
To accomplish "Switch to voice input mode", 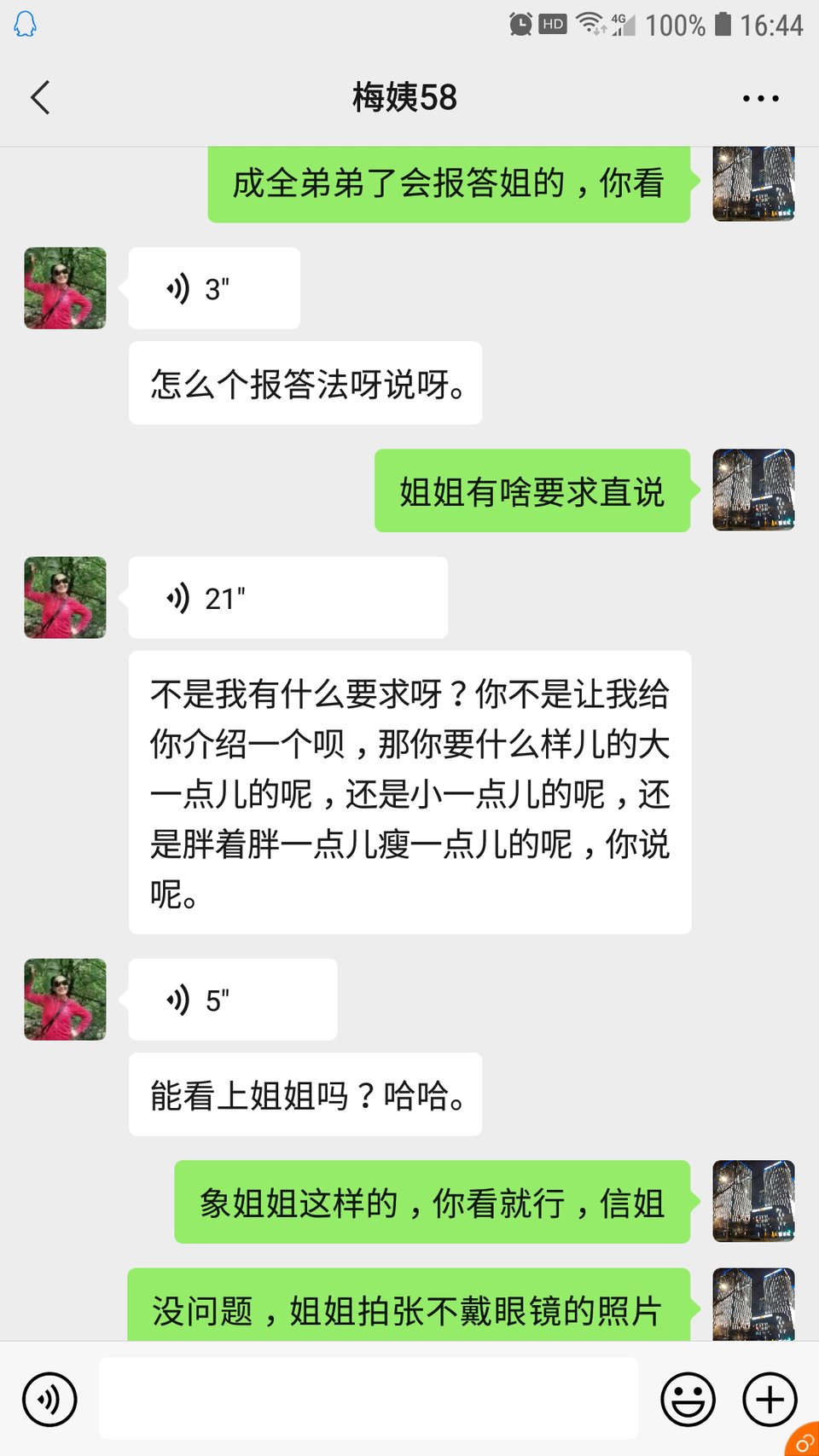I will click(49, 1399).
